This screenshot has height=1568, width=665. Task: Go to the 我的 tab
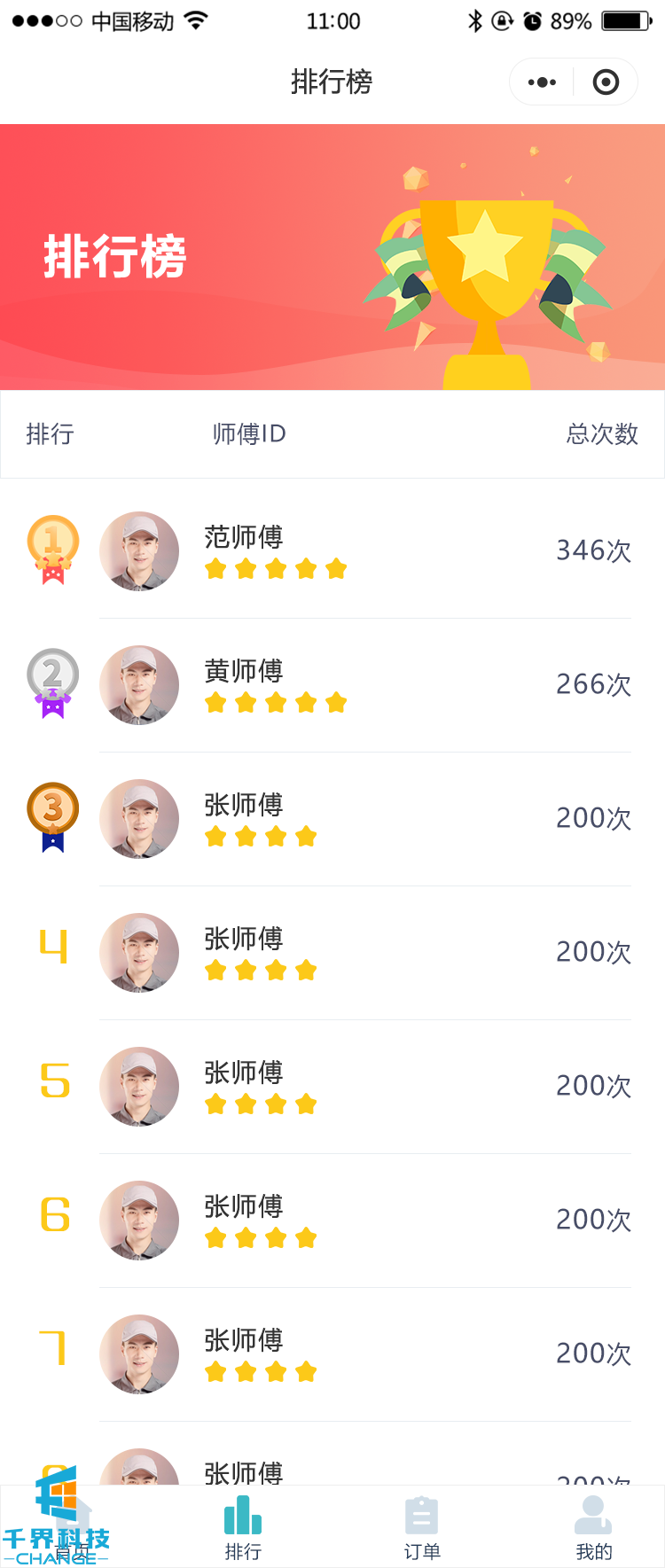593,1528
